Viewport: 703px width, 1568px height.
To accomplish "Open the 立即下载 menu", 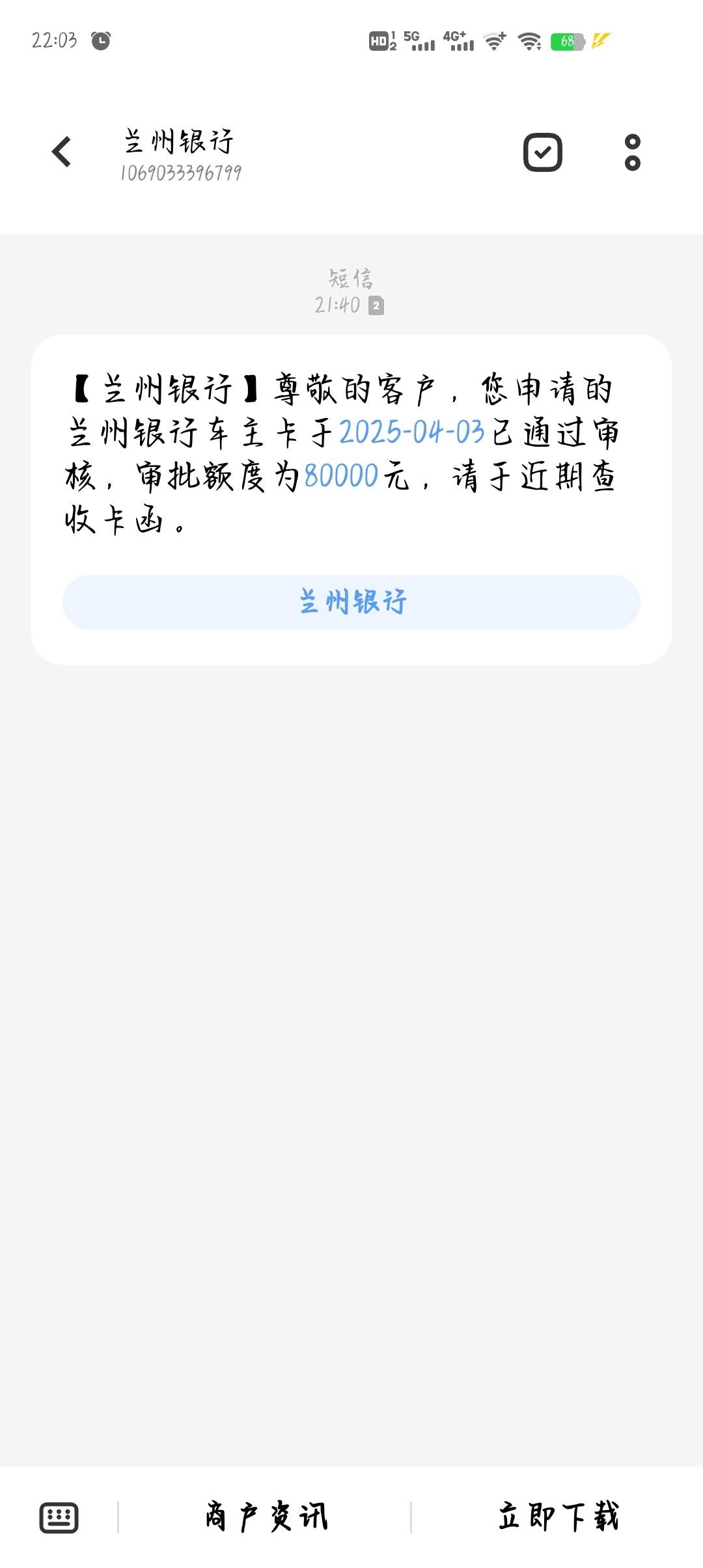I will pos(558,1517).
